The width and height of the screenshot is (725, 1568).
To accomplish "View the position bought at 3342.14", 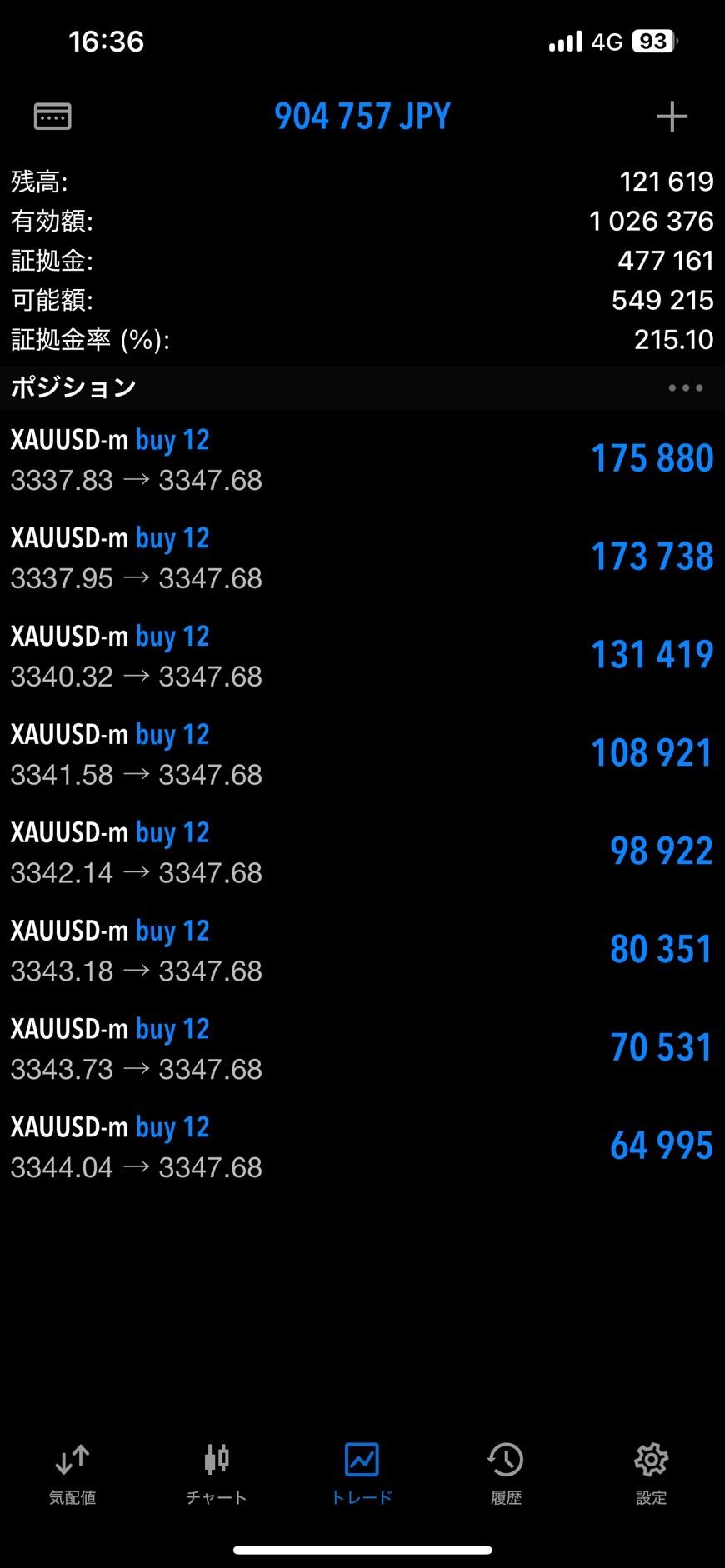I will tap(362, 852).
